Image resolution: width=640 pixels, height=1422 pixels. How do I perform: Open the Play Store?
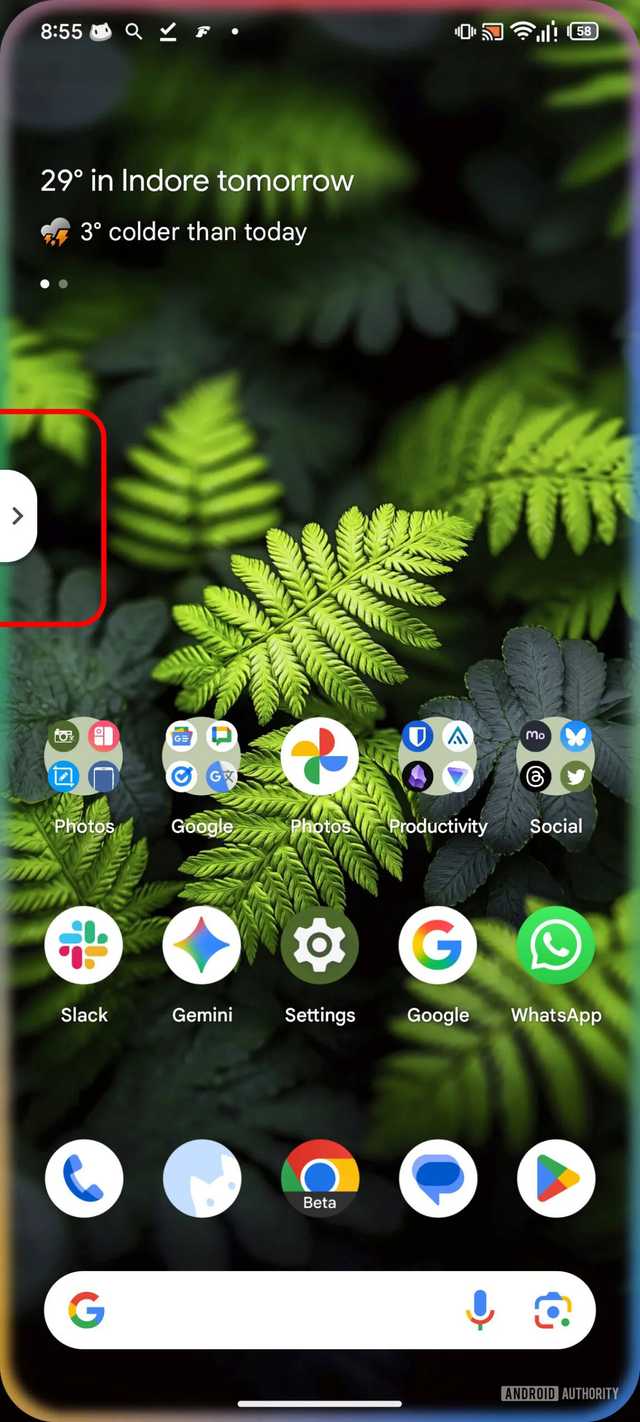[x=556, y=1179]
